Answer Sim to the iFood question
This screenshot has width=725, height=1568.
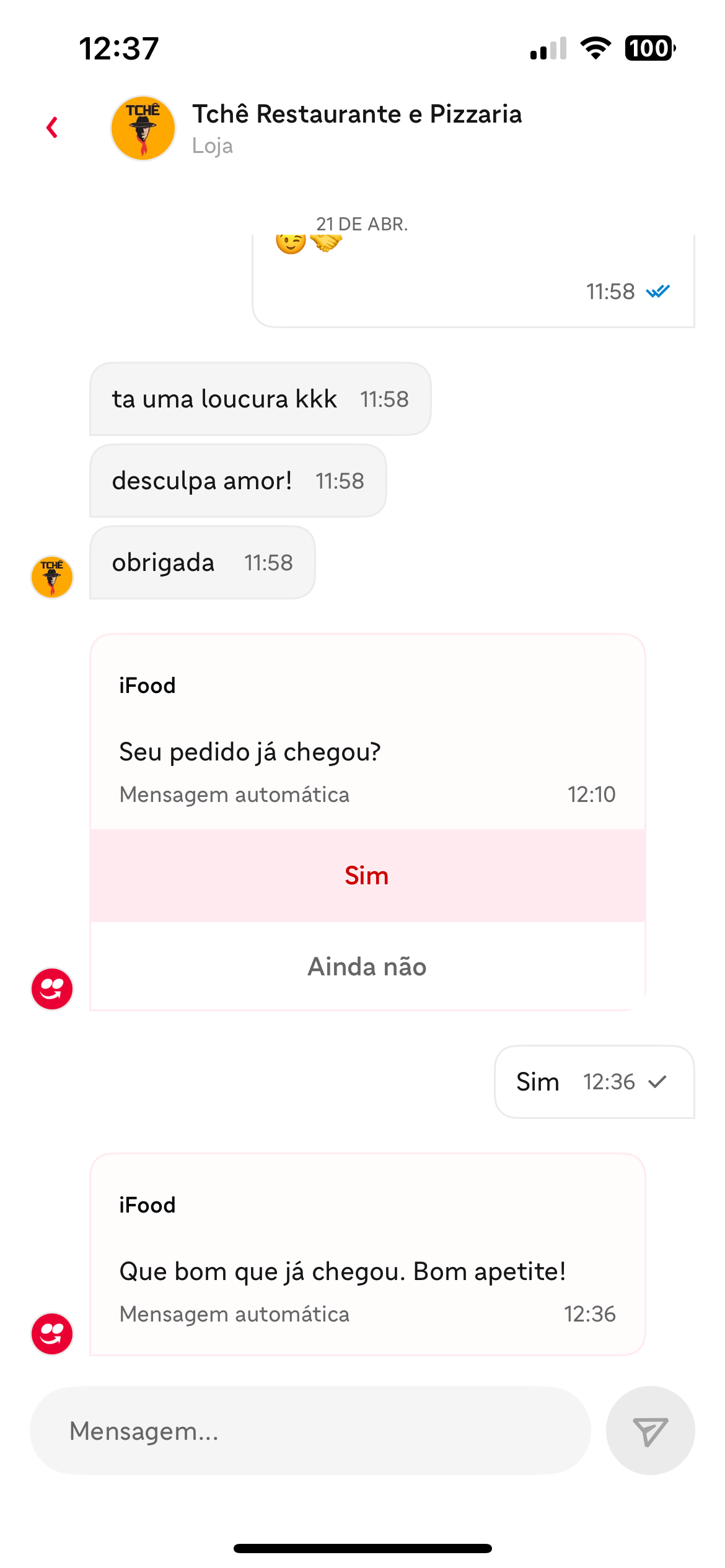(367, 876)
